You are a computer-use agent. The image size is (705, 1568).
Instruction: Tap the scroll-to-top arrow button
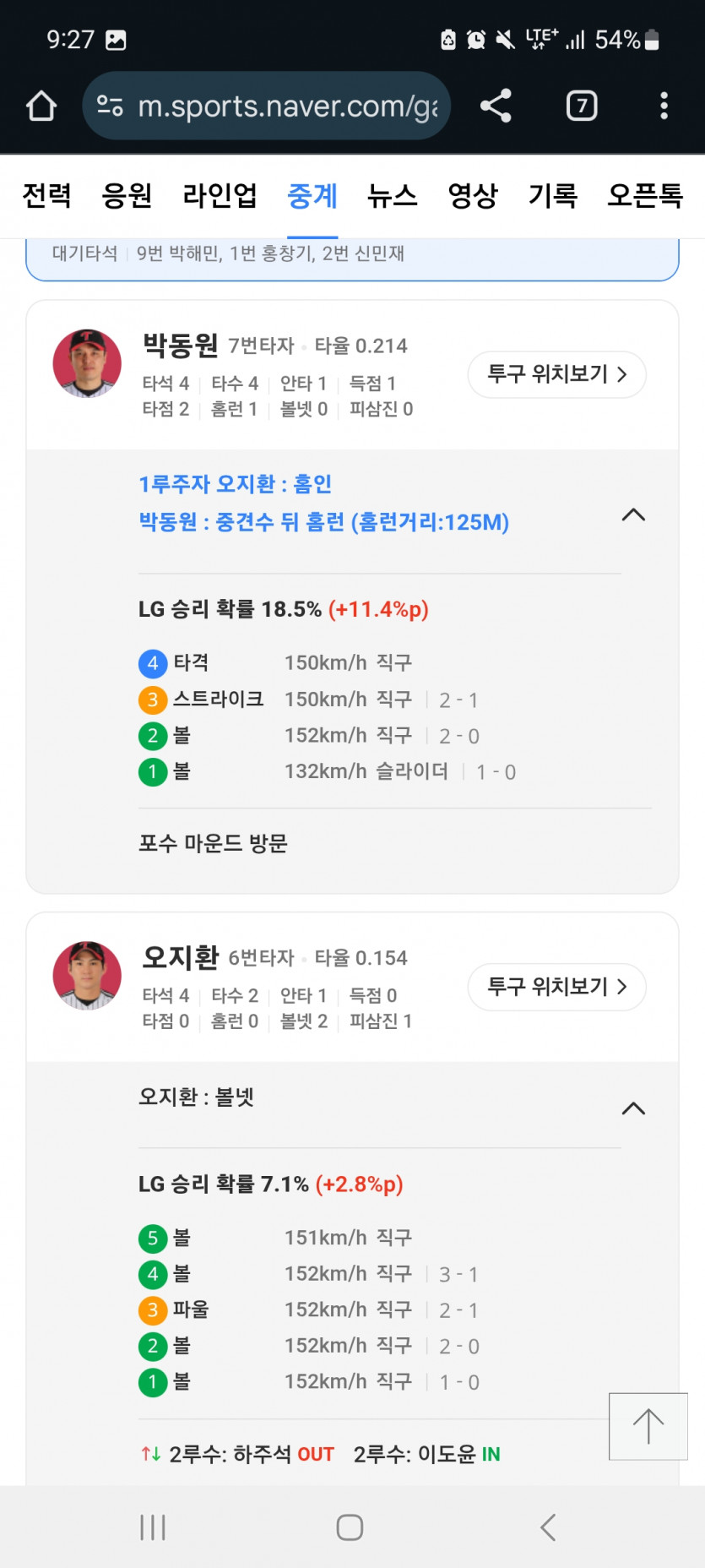648,1427
